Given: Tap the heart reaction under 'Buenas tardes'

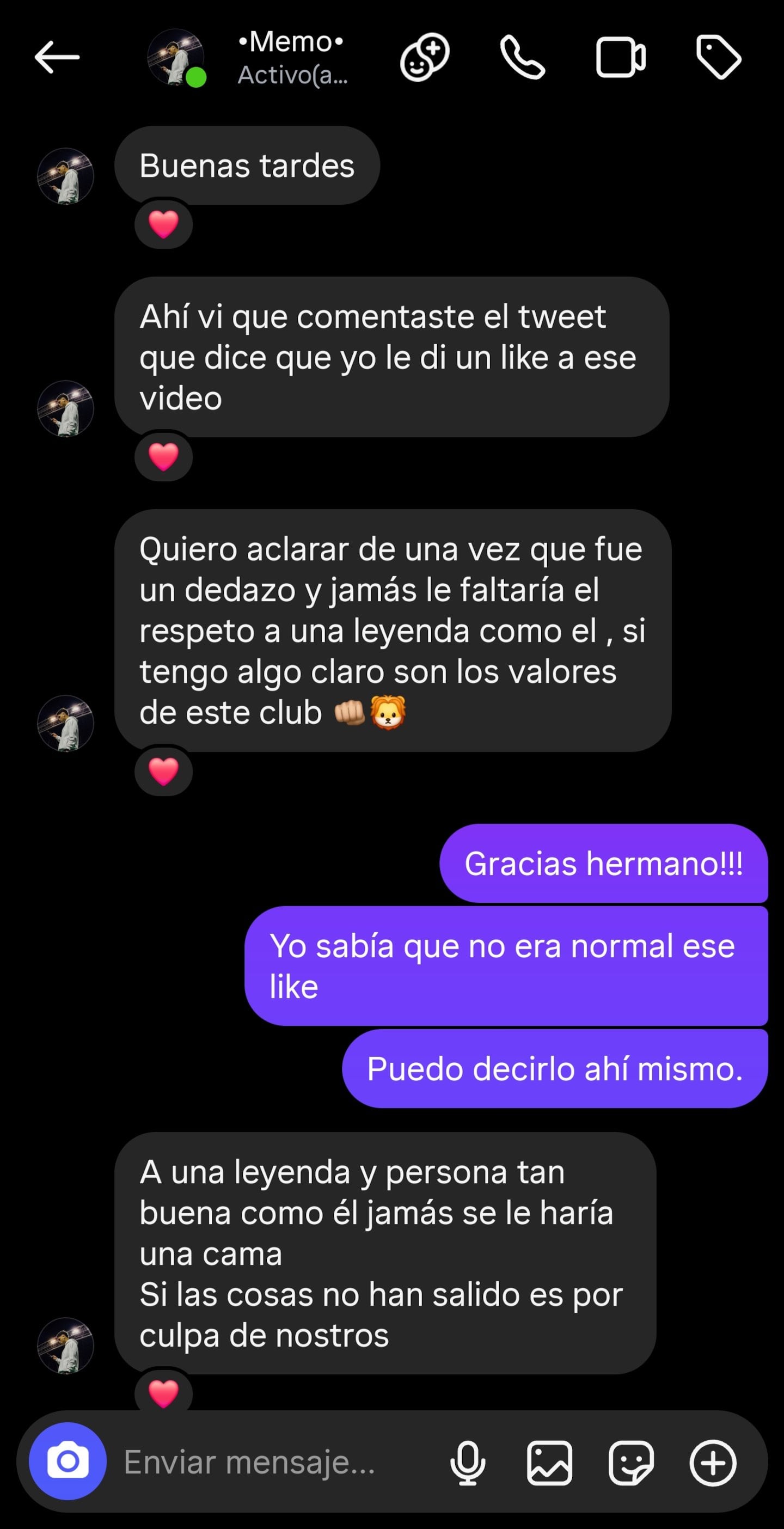Looking at the screenshot, I should 162,225.
